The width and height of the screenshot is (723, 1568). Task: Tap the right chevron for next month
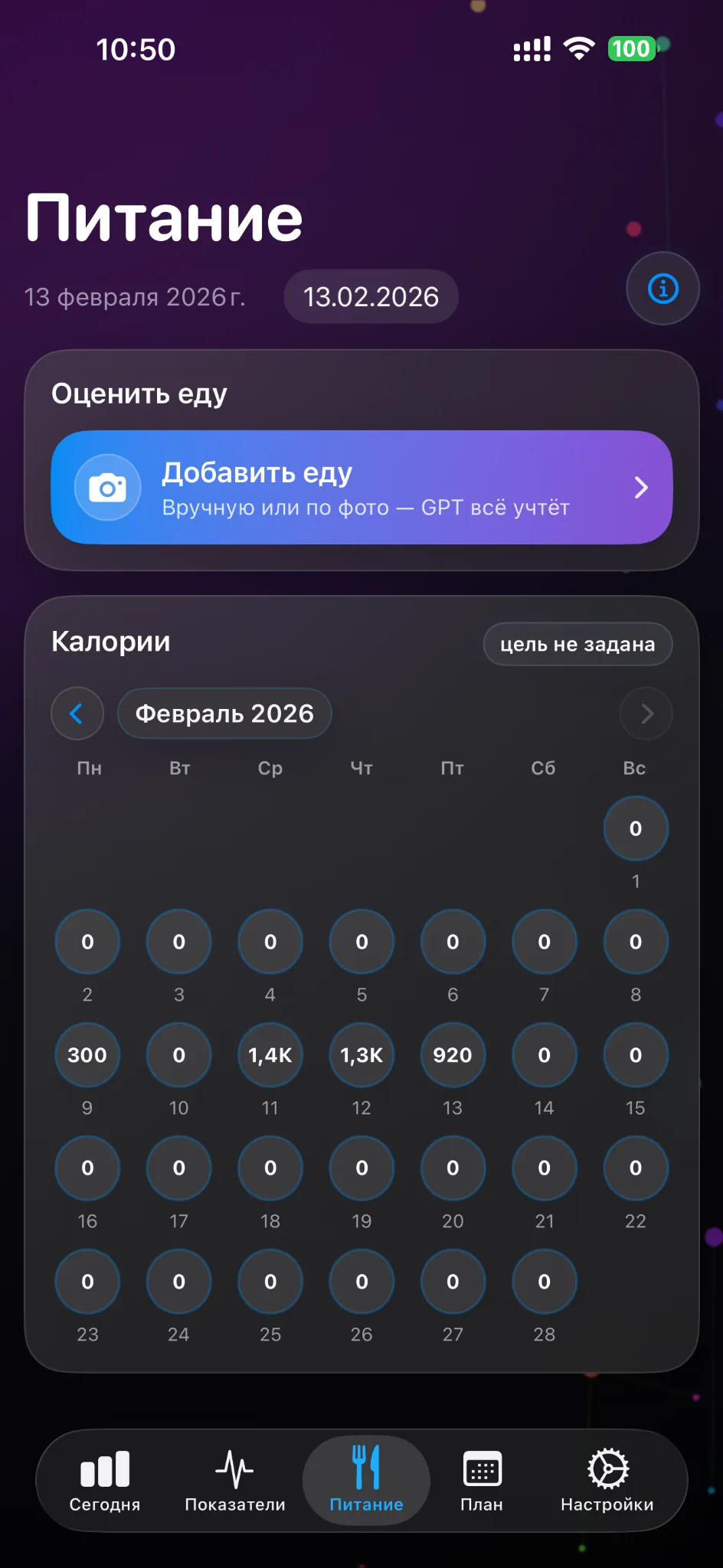tap(646, 713)
